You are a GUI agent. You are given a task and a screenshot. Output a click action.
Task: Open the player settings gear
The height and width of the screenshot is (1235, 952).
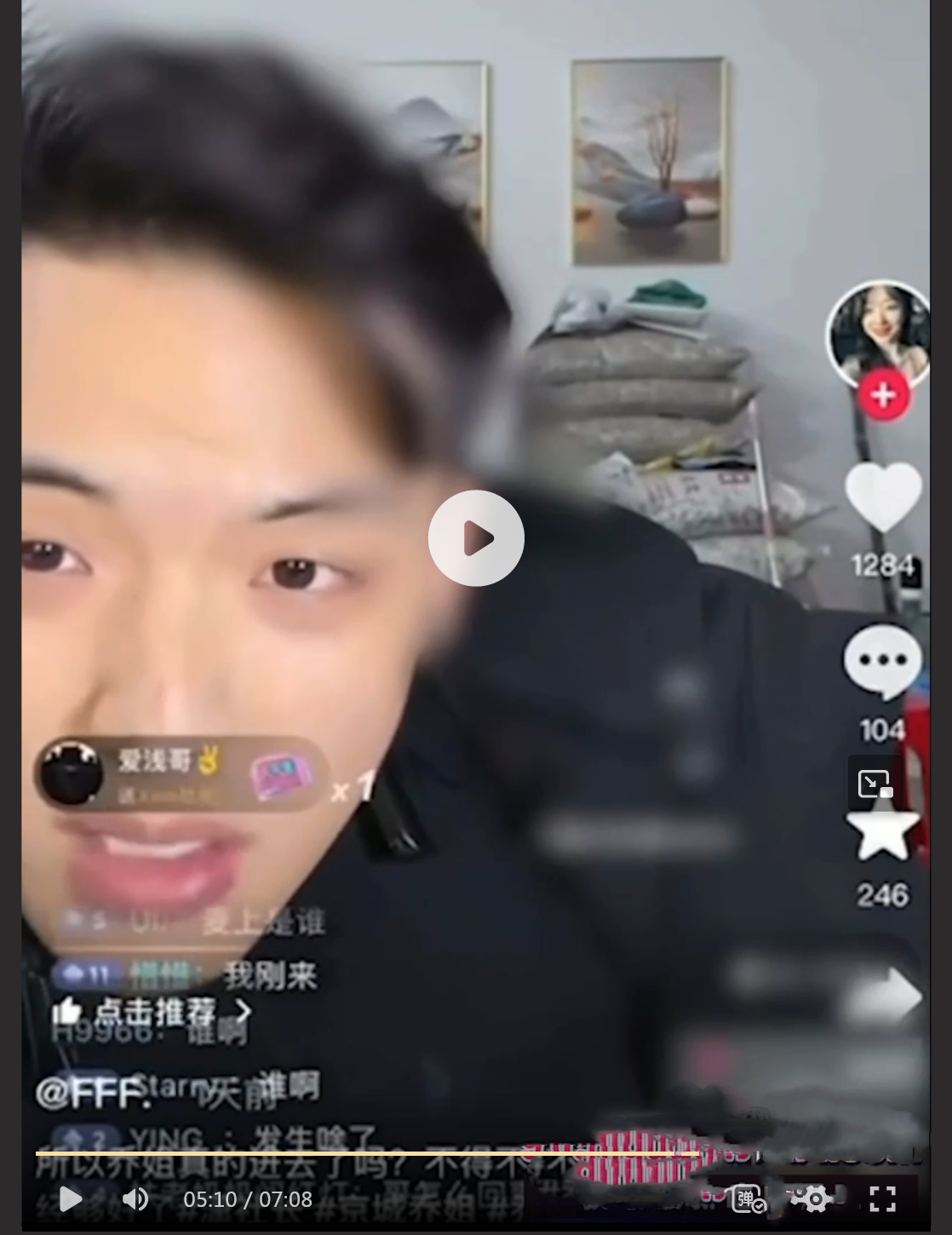coord(815,1199)
